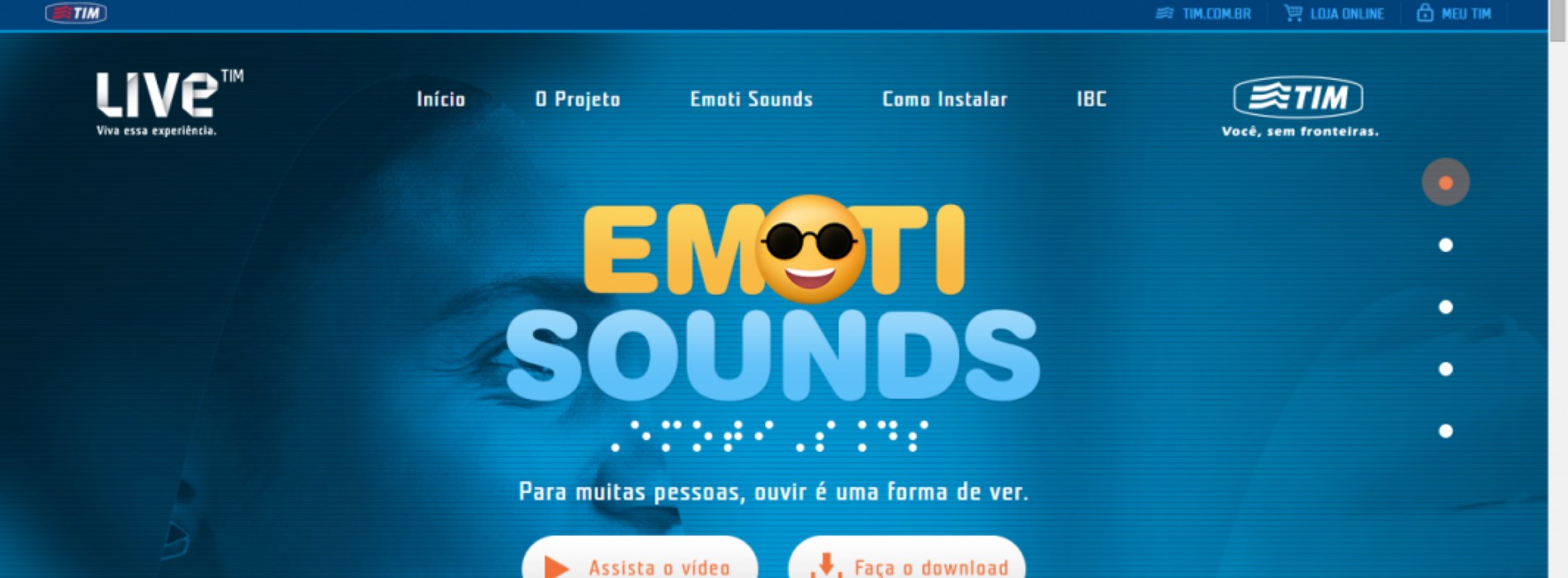Select the IBC menu item
This screenshot has height=578, width=1568.
(x=1091, y=99)
